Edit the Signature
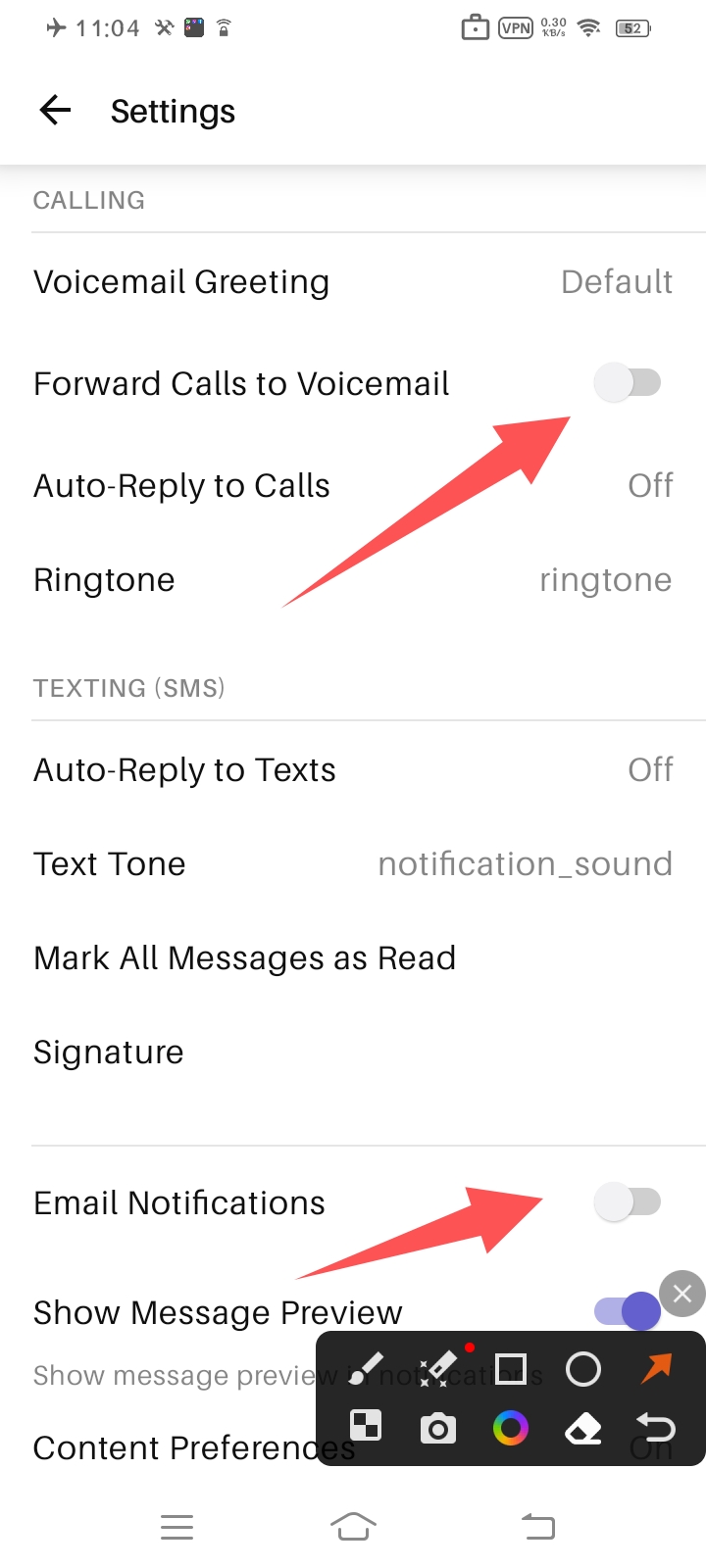 (109, 1053)
